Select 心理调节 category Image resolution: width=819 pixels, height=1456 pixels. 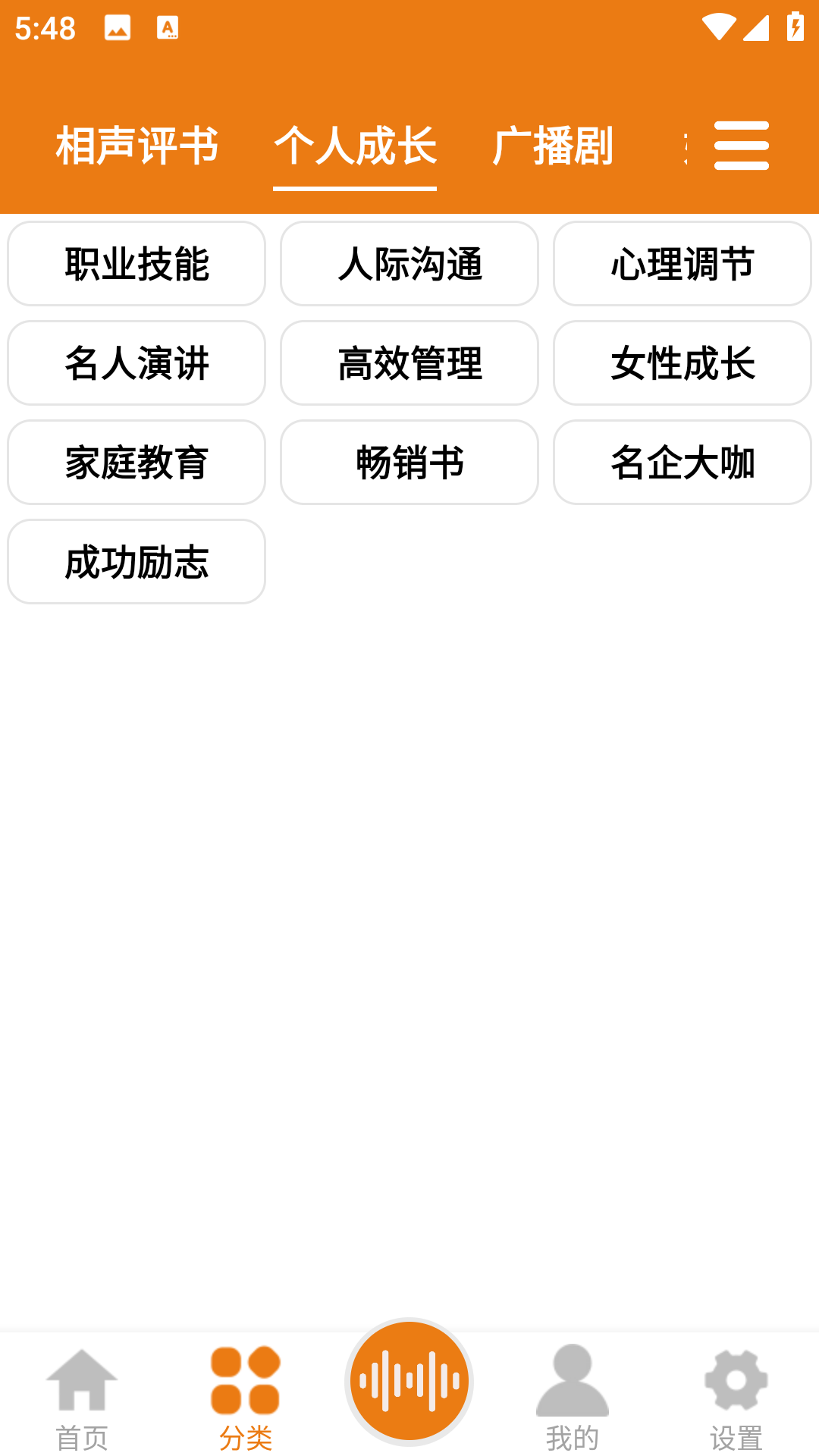681,264
